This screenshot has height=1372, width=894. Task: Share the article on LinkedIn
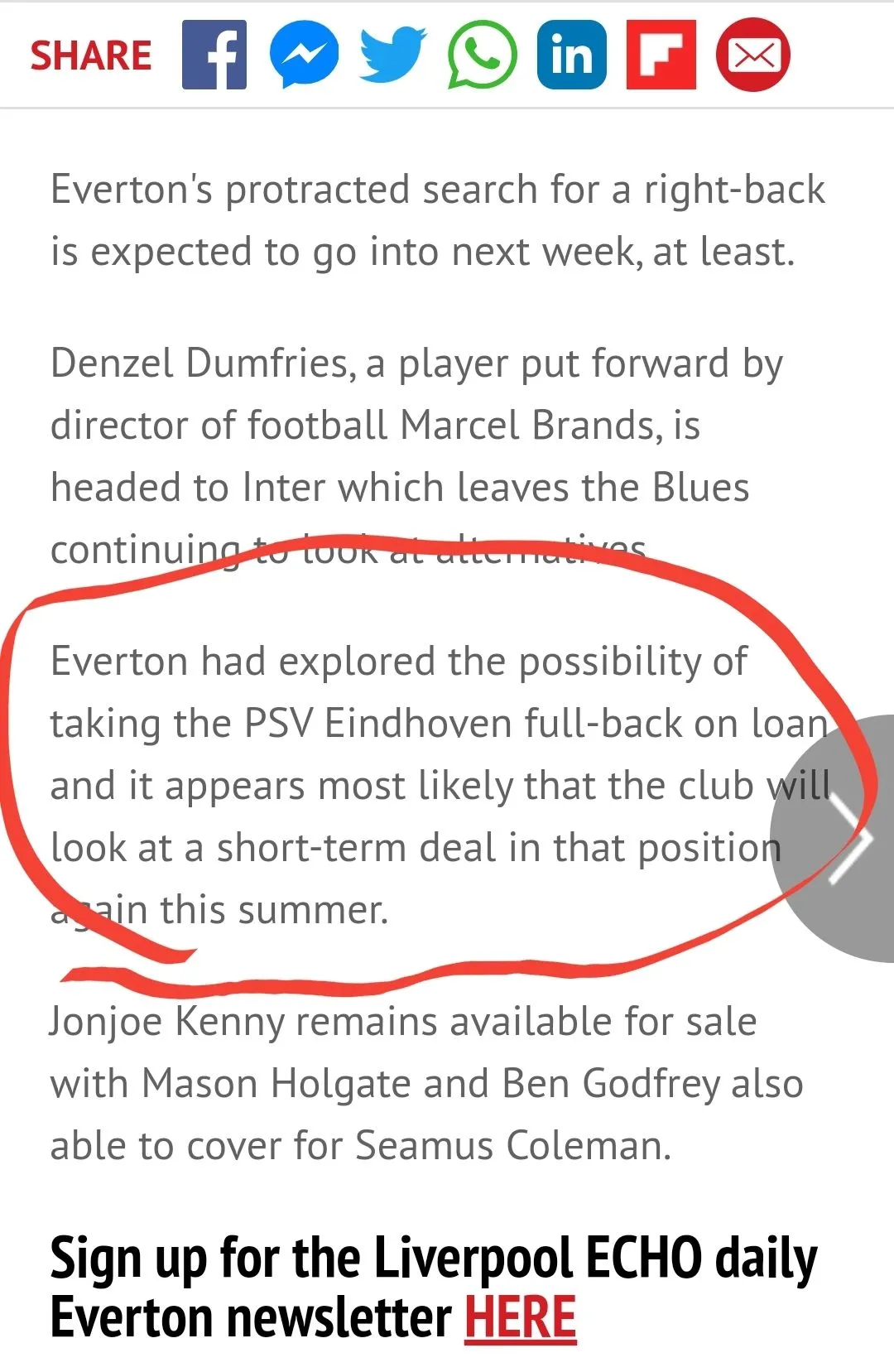tap(571, 55)
